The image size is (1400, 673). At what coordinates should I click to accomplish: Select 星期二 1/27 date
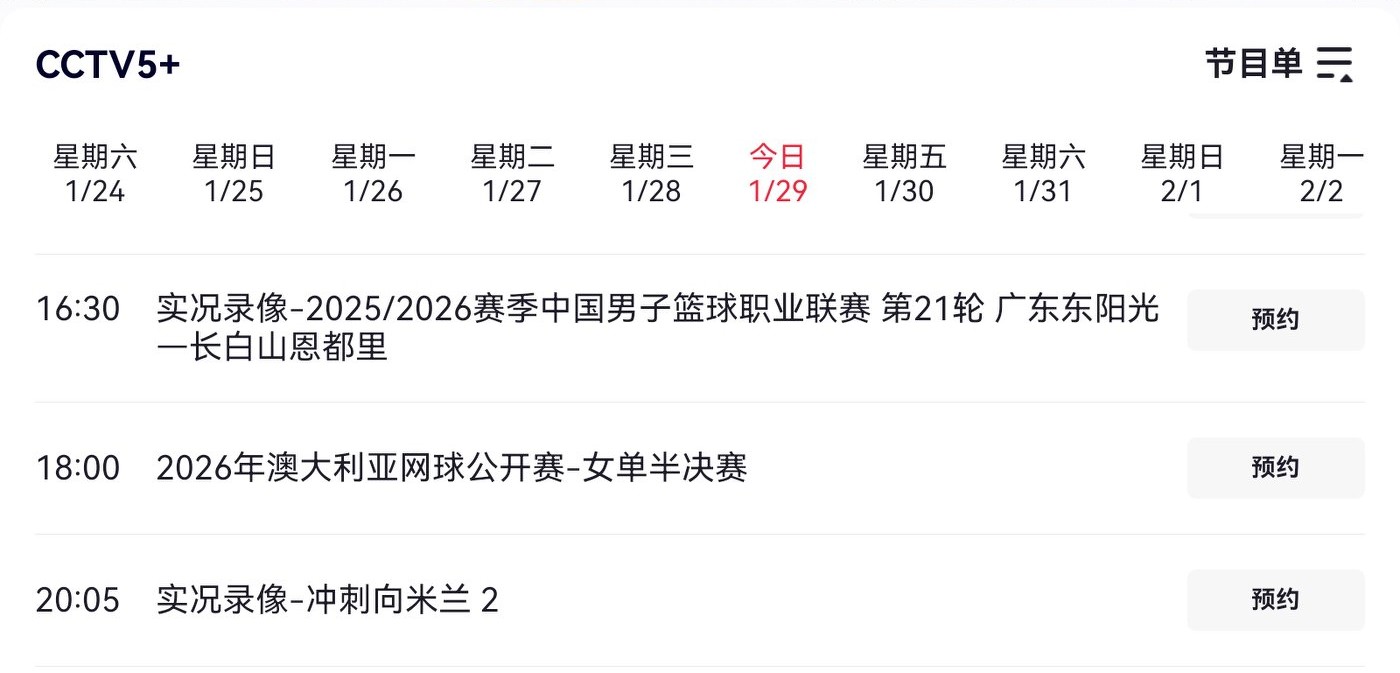512,174
